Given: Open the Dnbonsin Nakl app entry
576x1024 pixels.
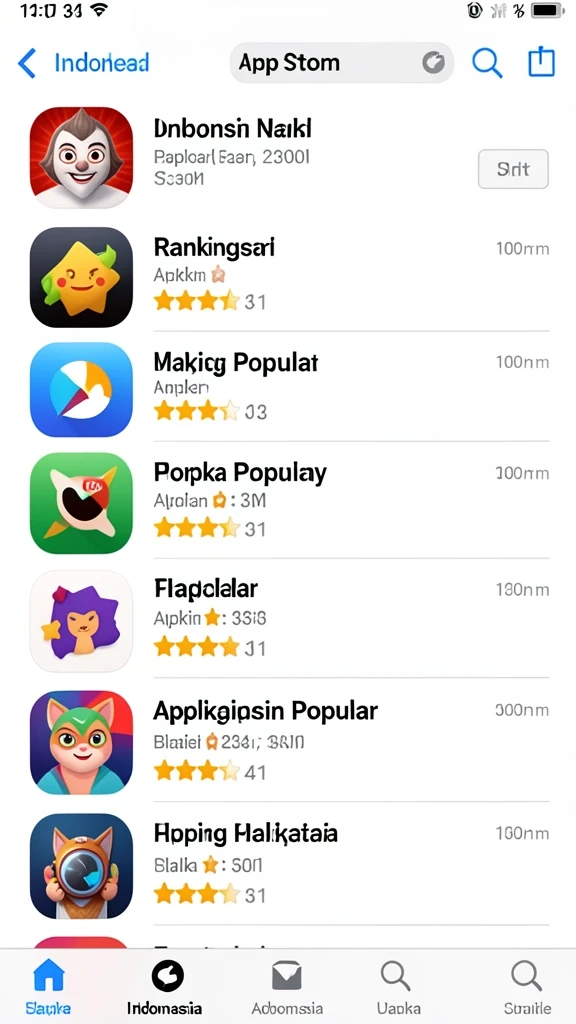Looking at the screenshot, I should tap(288, 157).
